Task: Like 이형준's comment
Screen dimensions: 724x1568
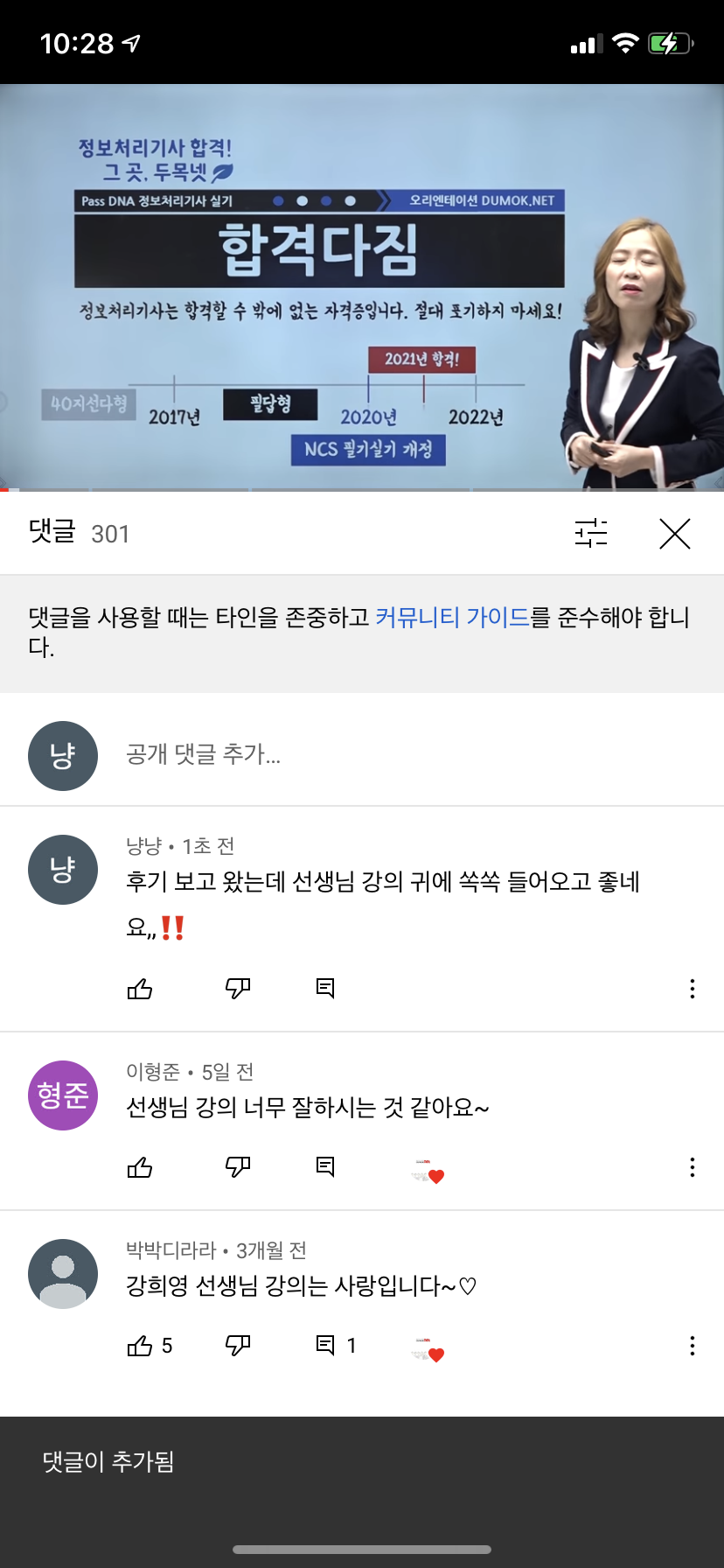Action: click(140, 1167)
